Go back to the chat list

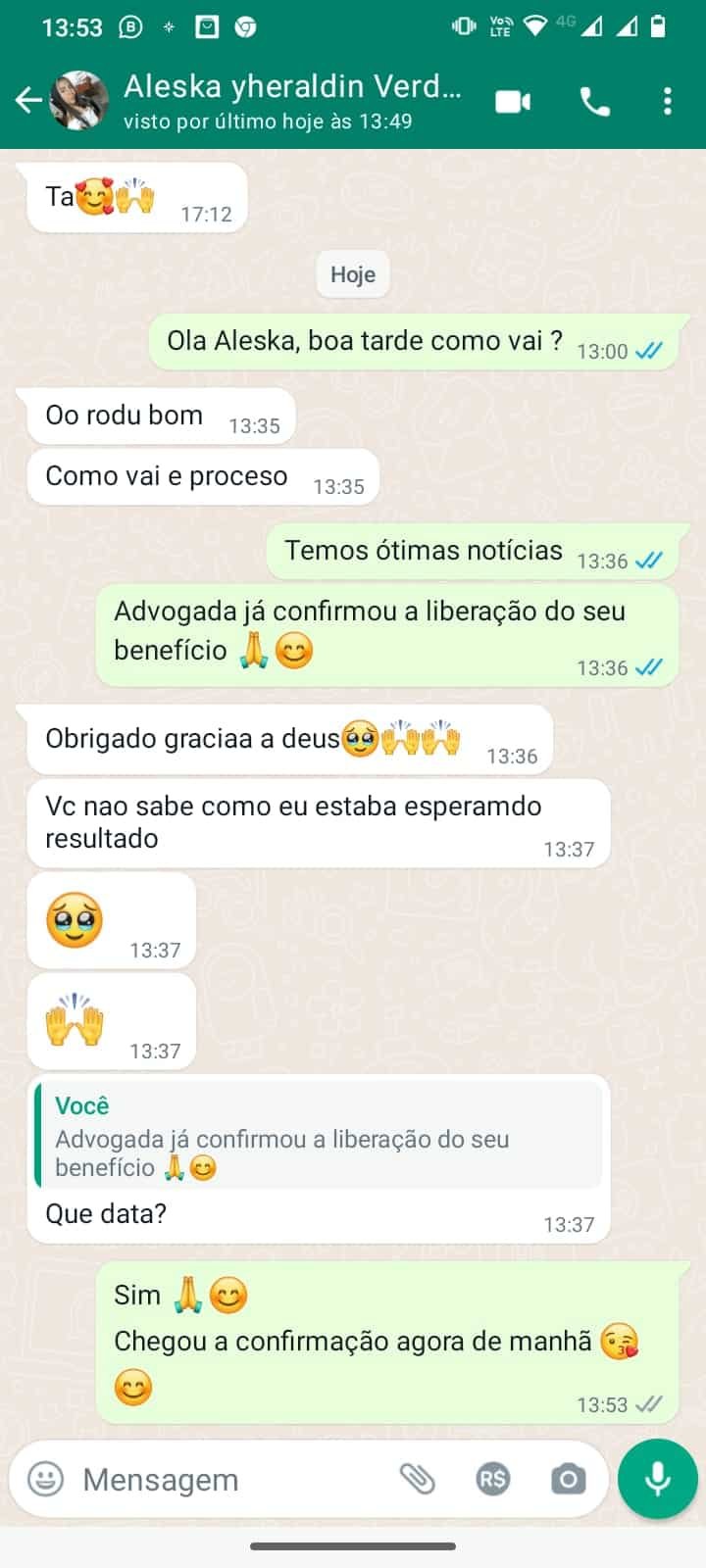click(27, 101)
